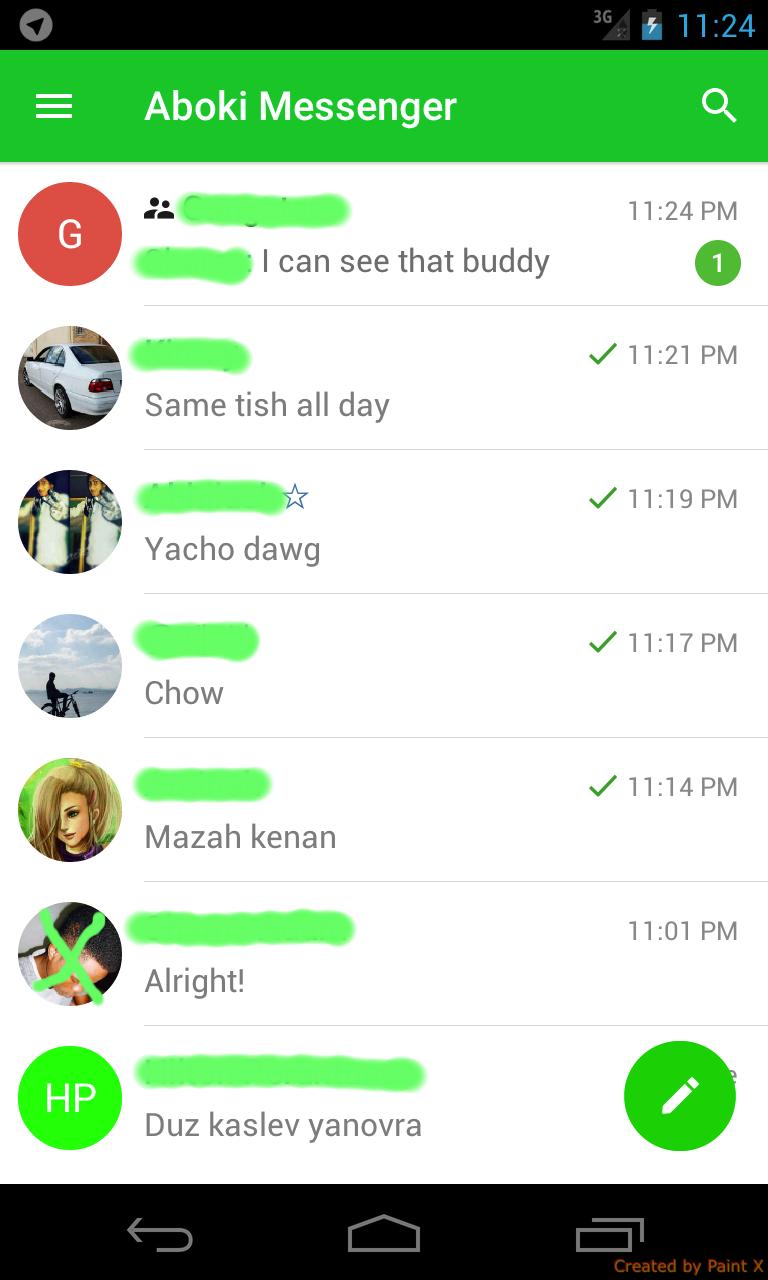Tap the green checkmark next to 11:21 PM
Screen dimensions: 768x1280
click(602, 354)
